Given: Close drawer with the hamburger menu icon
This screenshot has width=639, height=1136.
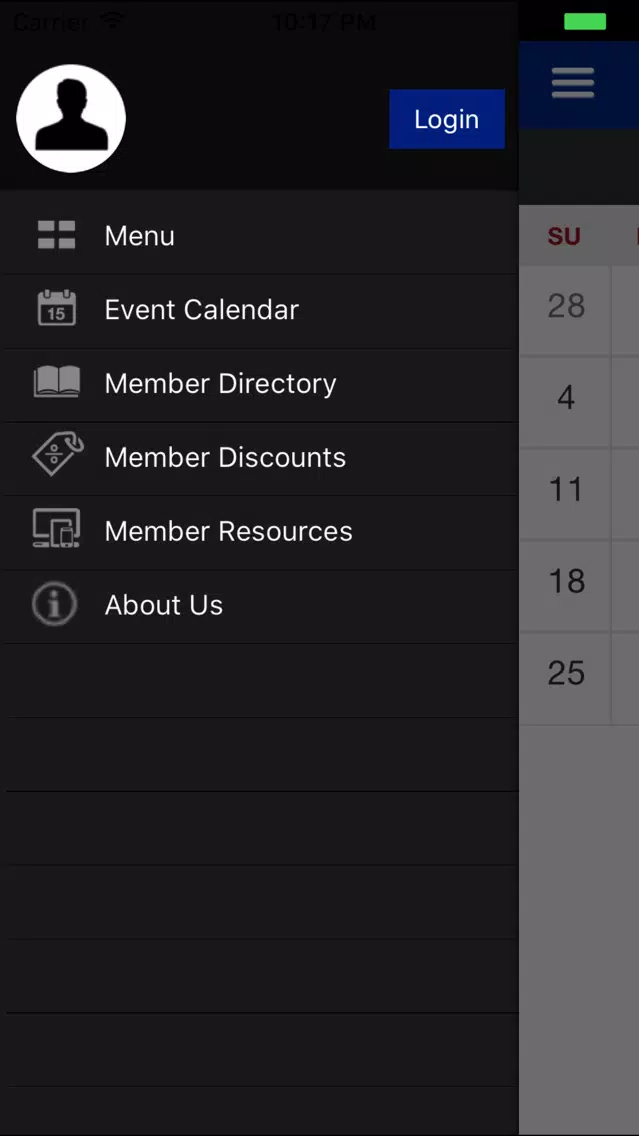Looking at the screenshot, I should [573, 83].
